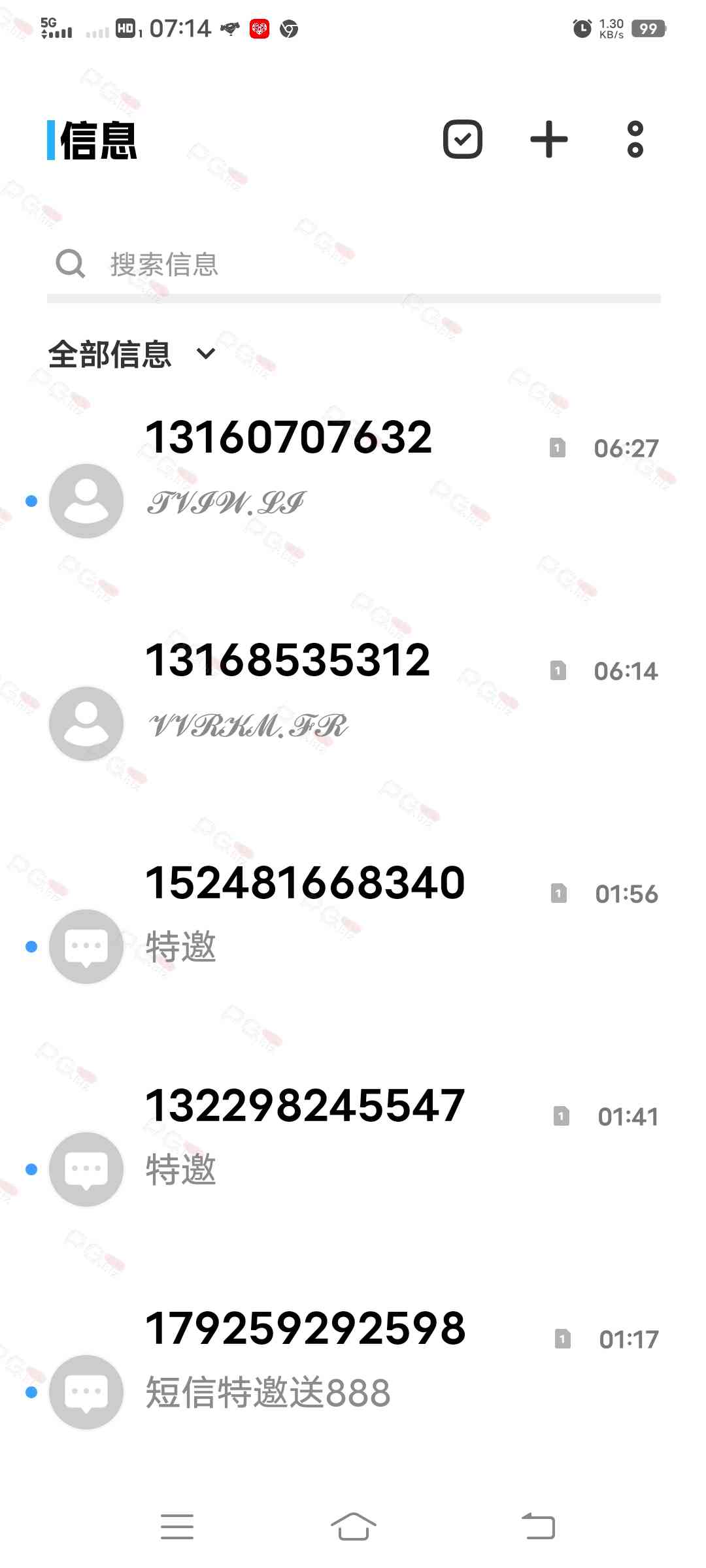Go back using system back button
The width and height of the screenshot is (706, 1568).
538,1527
